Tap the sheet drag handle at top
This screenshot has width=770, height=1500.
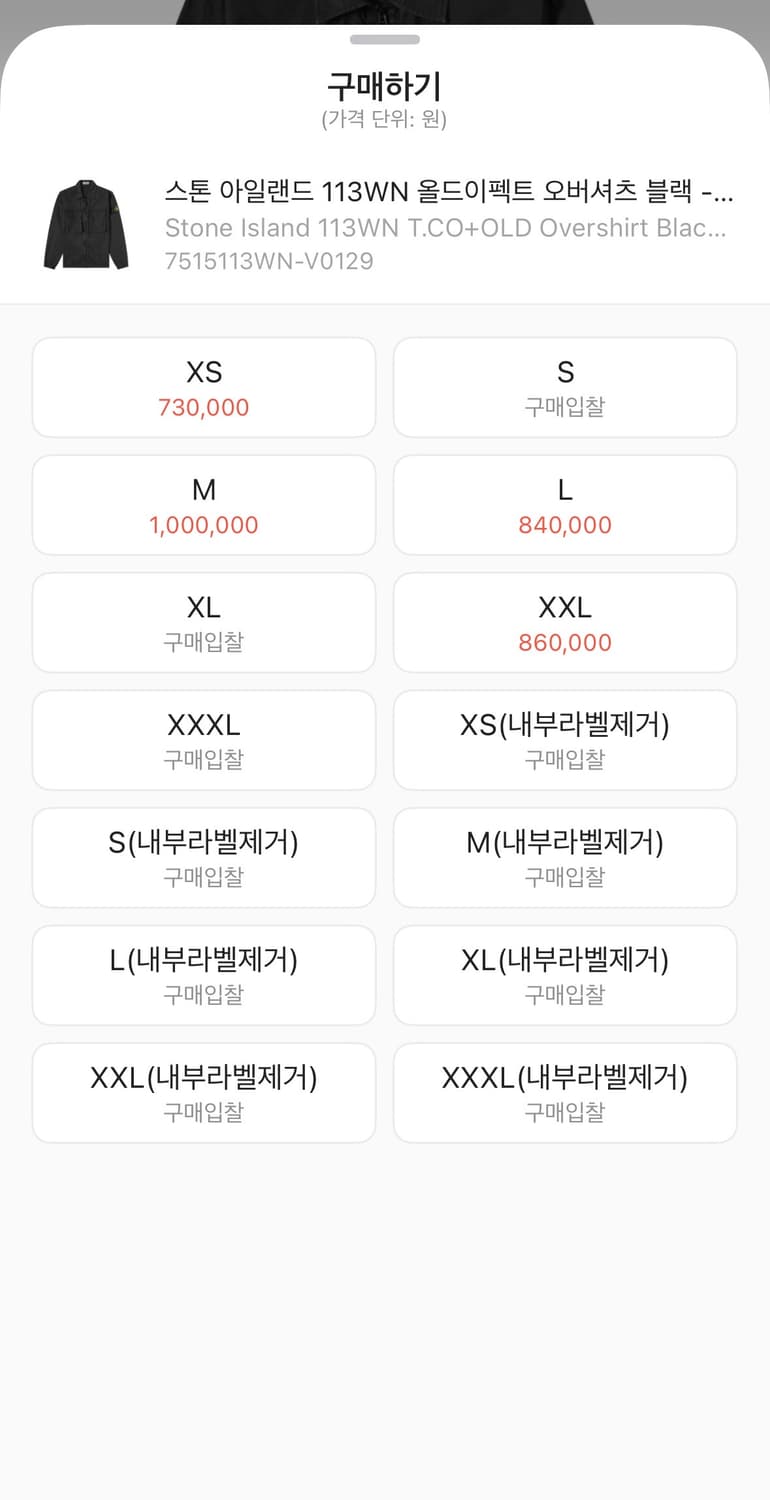tap(385, 40)
